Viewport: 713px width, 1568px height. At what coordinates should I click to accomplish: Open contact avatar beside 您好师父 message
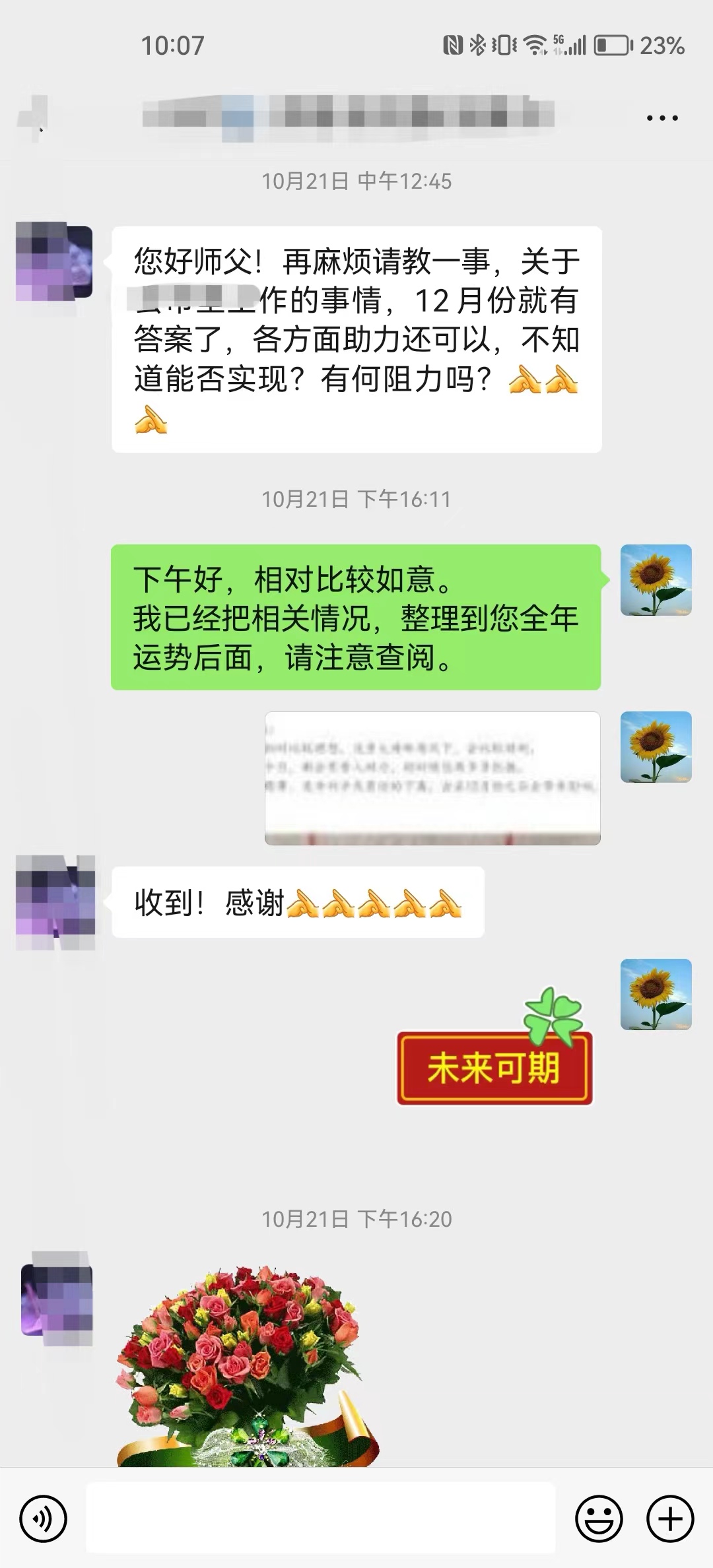(55, 262)
